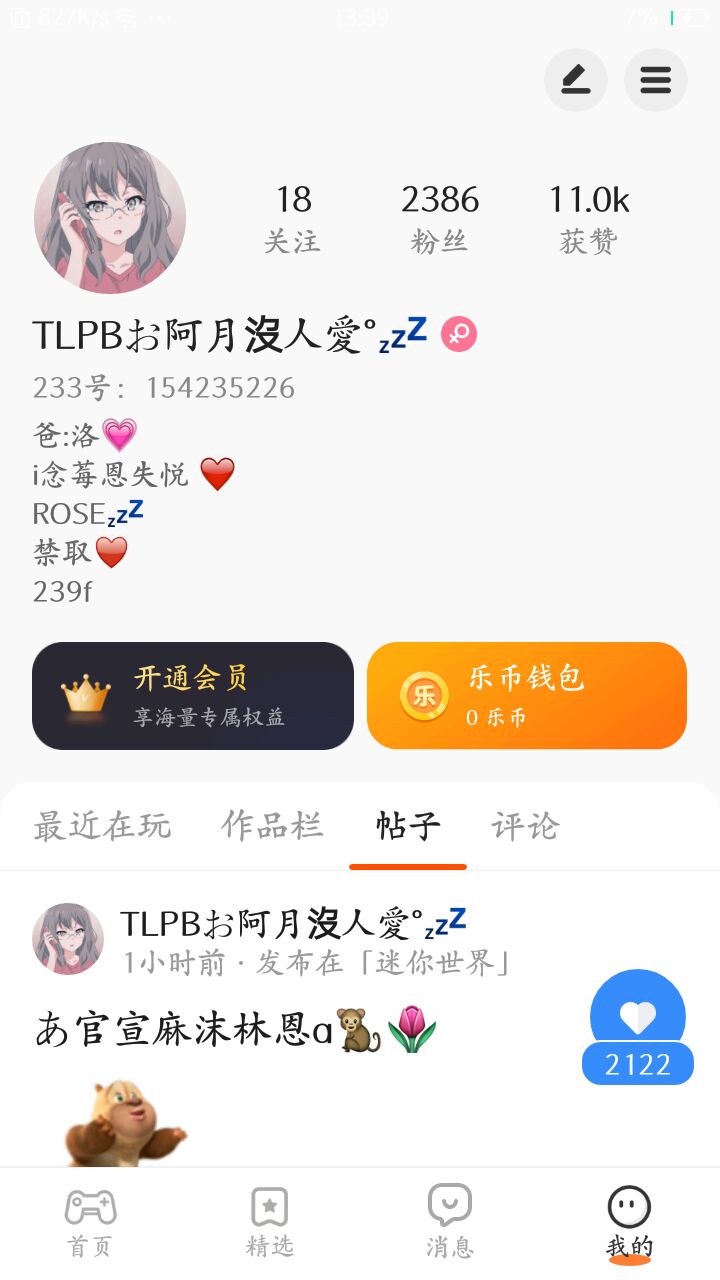Tap the 开通会员 membership card
720x1280 pixels.
[193, 696]
